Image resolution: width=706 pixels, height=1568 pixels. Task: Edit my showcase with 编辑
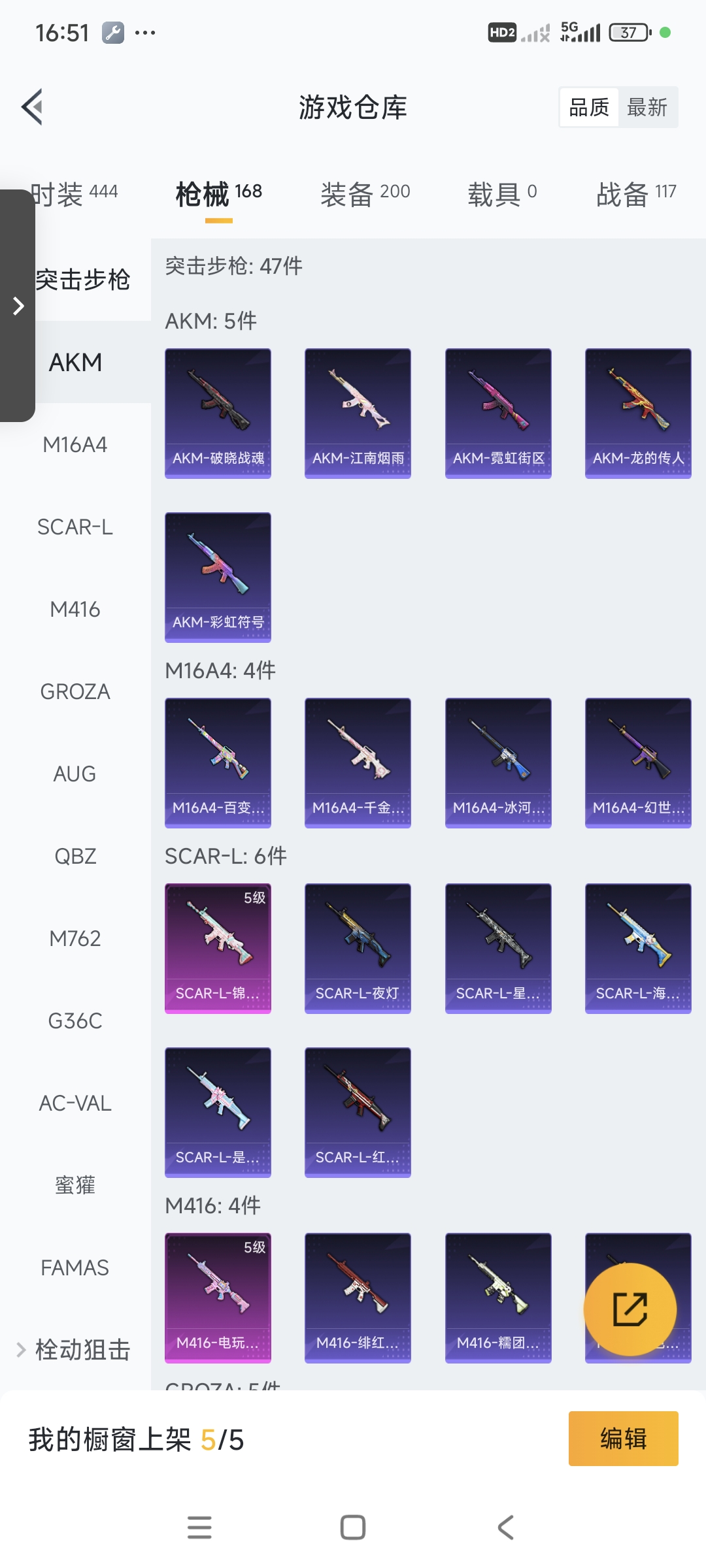pyautogui.click(x=623, y=1439)
